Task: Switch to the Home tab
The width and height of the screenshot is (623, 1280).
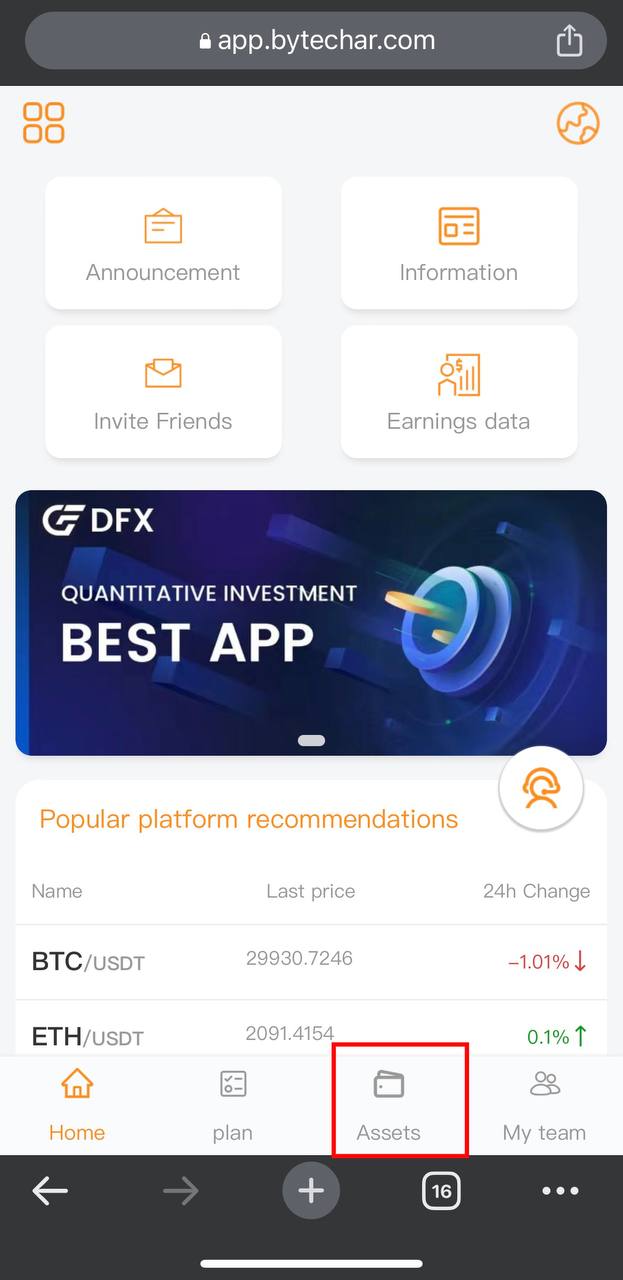Action: [77, 1105]
